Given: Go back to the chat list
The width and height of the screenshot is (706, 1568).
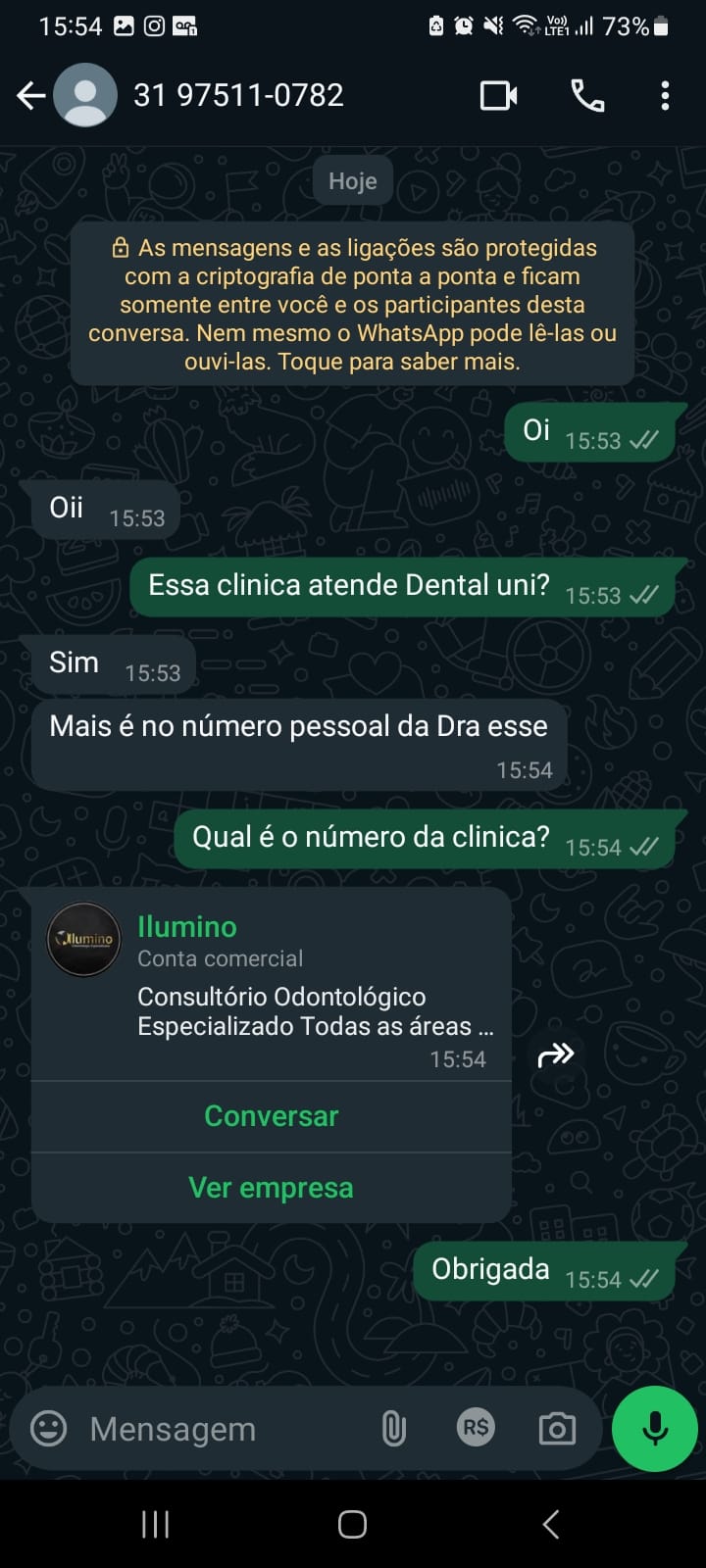Looking at the screenshot, I should [31, 95].
